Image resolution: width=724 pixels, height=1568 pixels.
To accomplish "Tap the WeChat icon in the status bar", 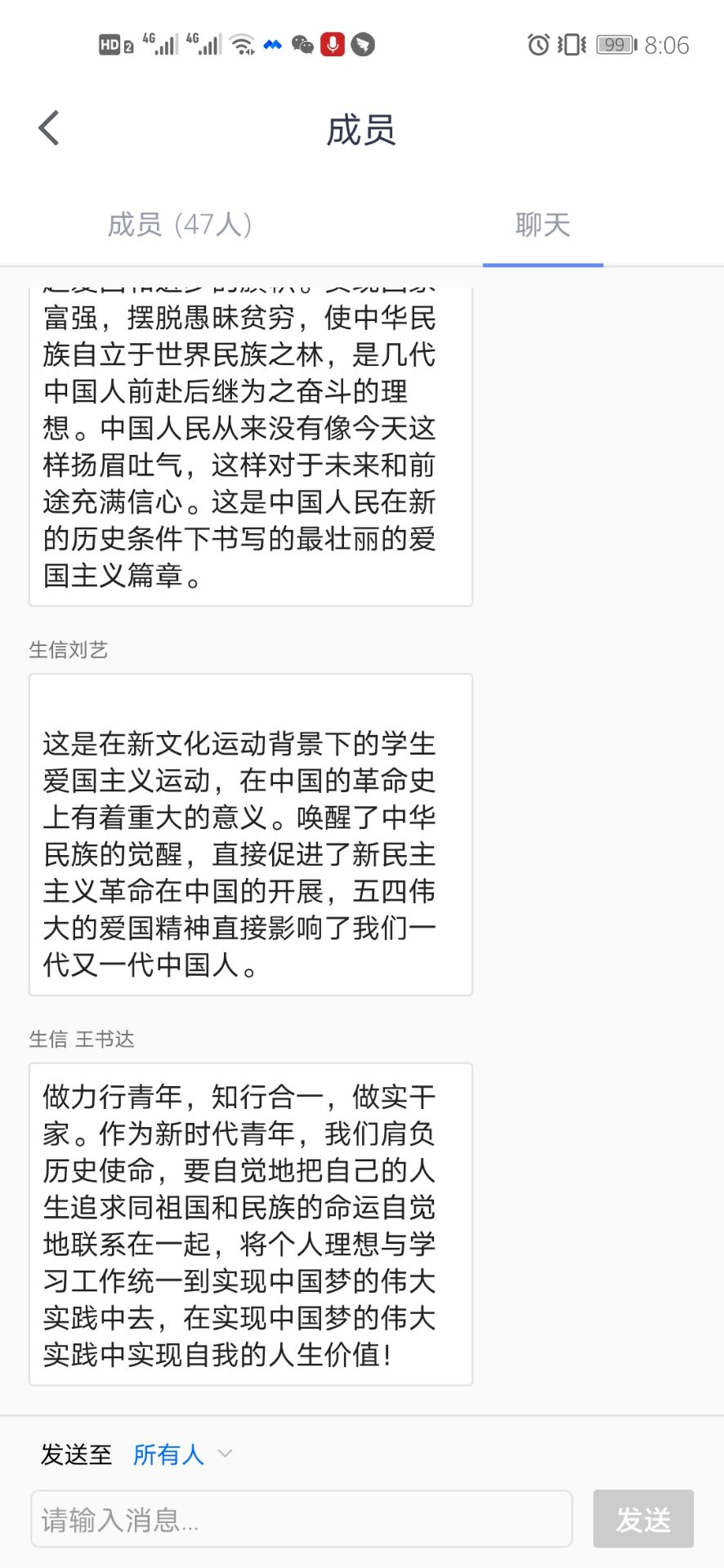I will click(x=302, y=45).
